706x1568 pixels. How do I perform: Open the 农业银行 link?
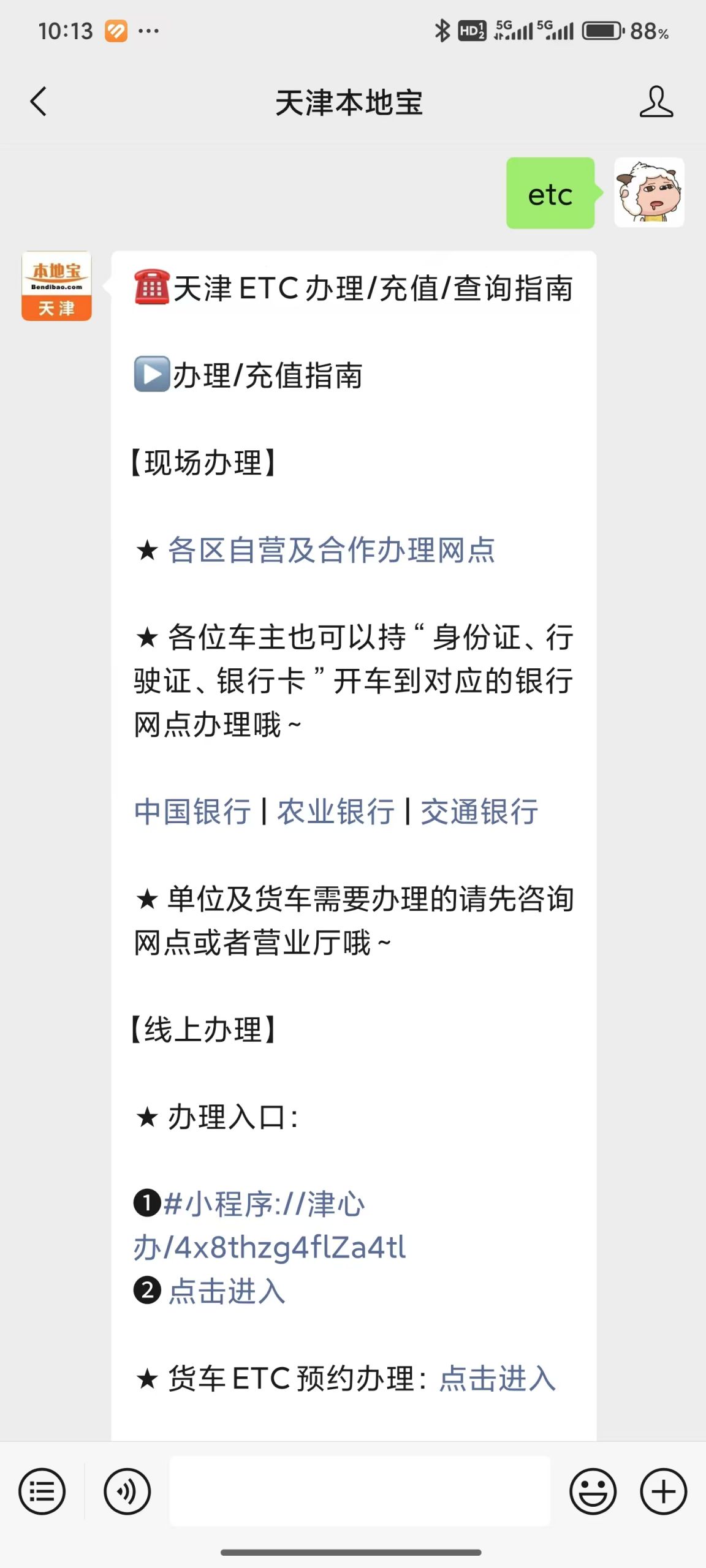(335, 812)
